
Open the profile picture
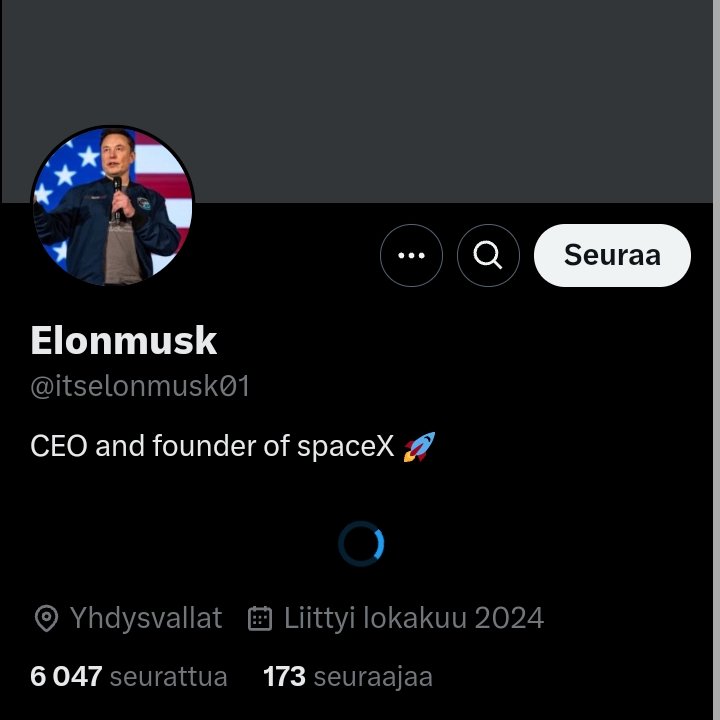click(112, 207)
